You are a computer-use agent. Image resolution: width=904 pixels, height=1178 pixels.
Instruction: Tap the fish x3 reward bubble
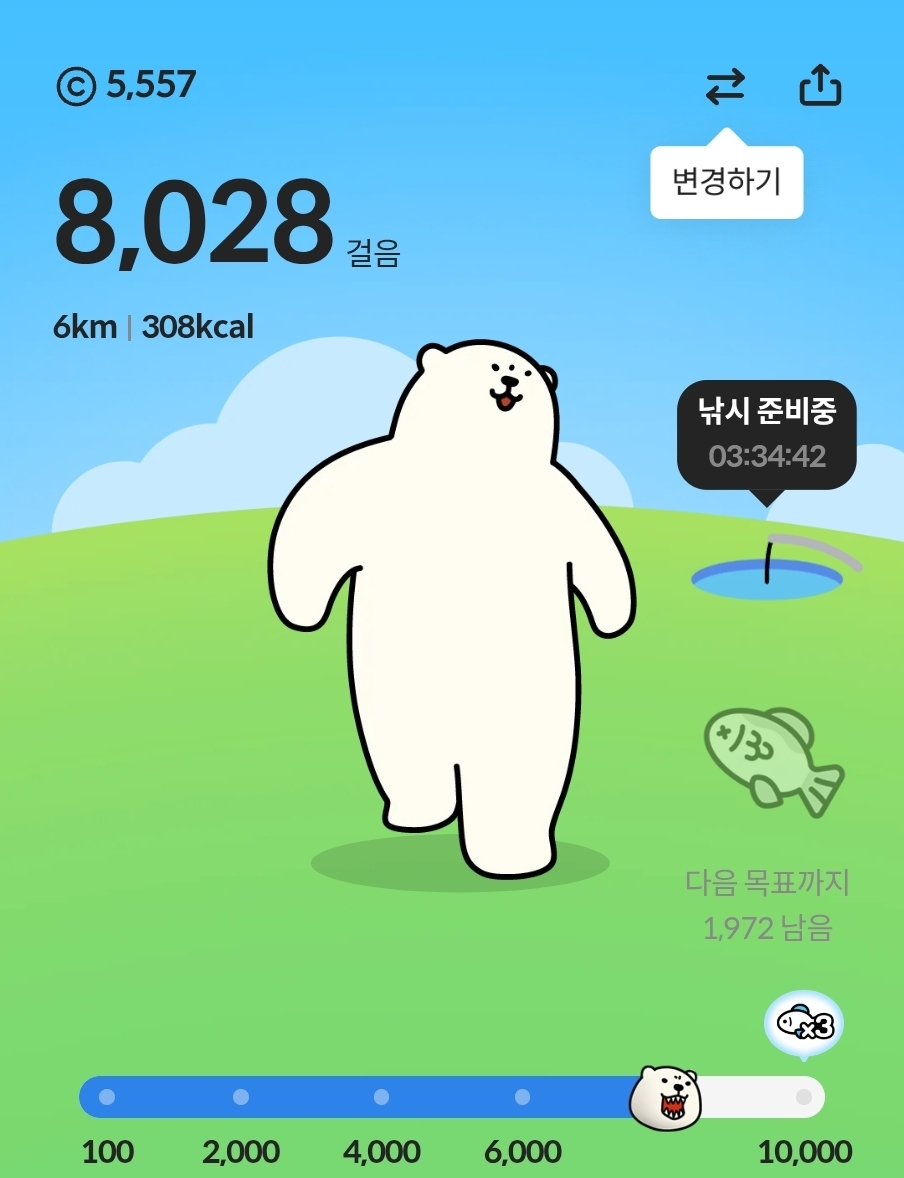tap(803, 1024)
